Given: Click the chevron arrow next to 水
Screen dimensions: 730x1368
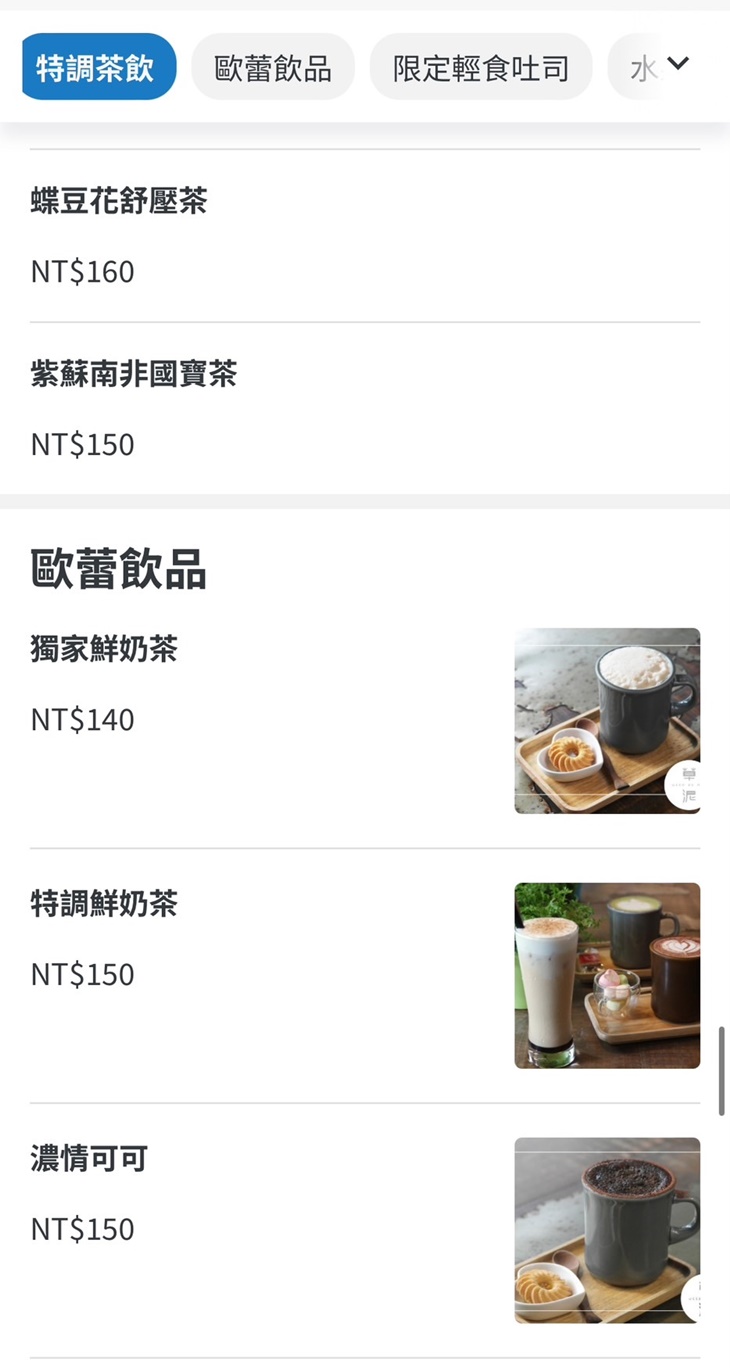Looking at the screenshot, I should pos(678,63).
